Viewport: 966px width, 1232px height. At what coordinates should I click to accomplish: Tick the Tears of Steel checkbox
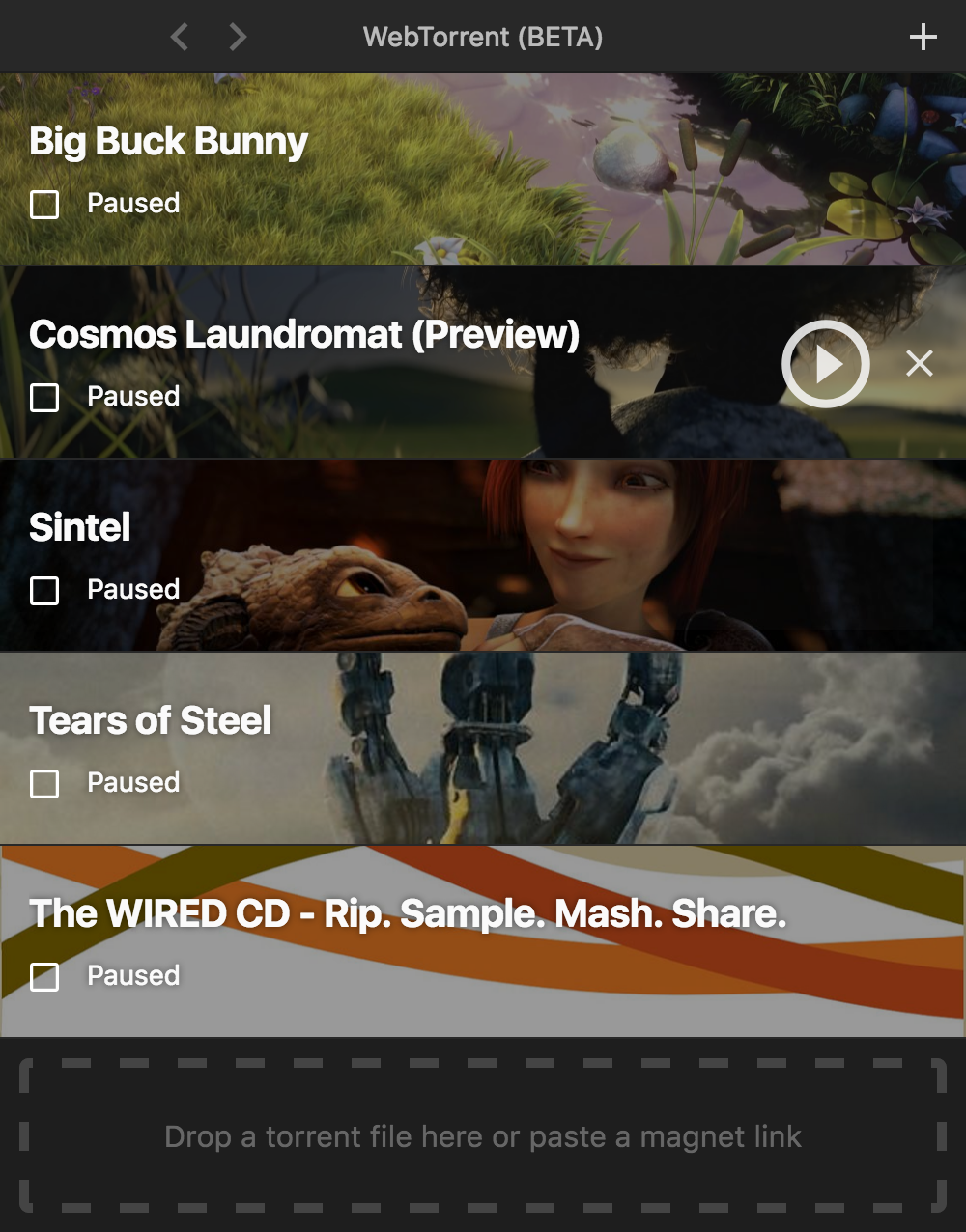pos(44,783)
